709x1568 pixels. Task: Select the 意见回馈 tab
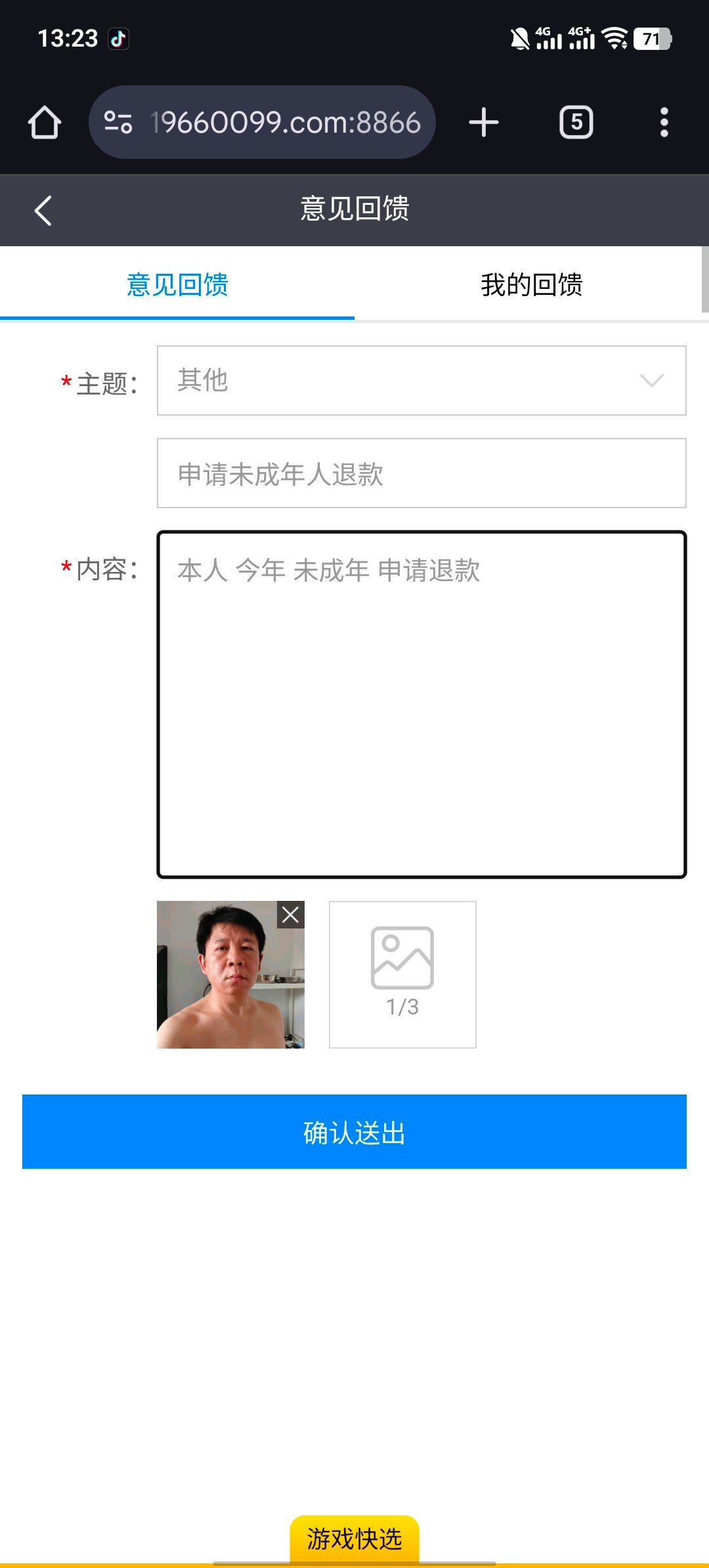pos(177,285)
